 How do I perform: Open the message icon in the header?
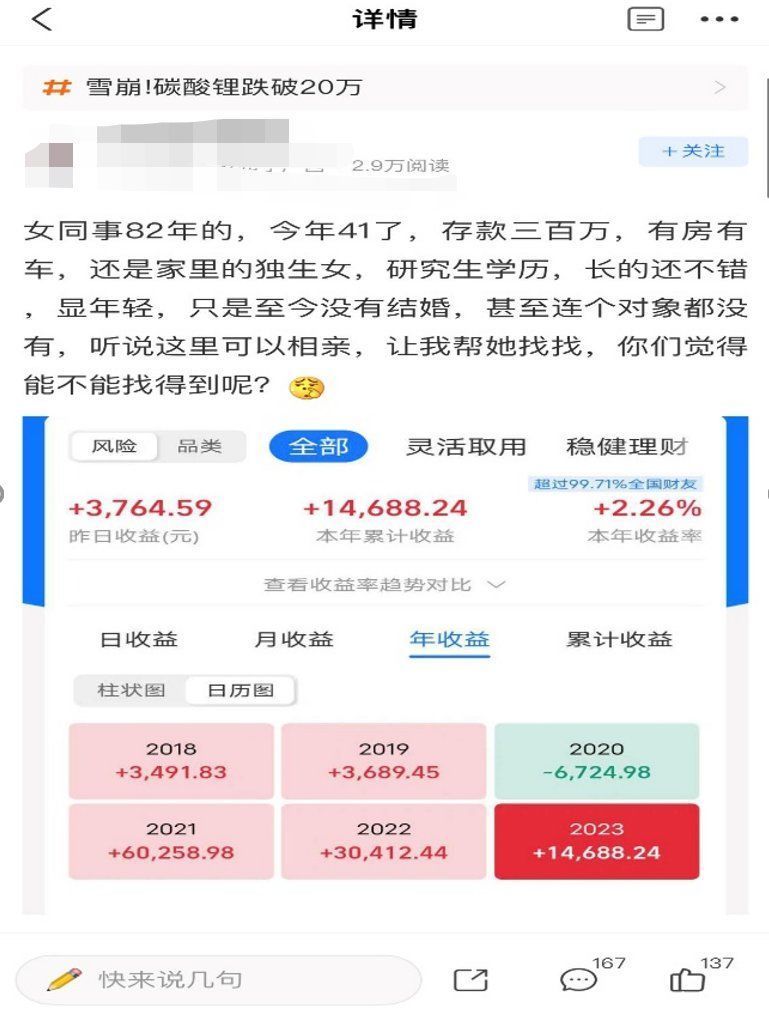[645, 19]
